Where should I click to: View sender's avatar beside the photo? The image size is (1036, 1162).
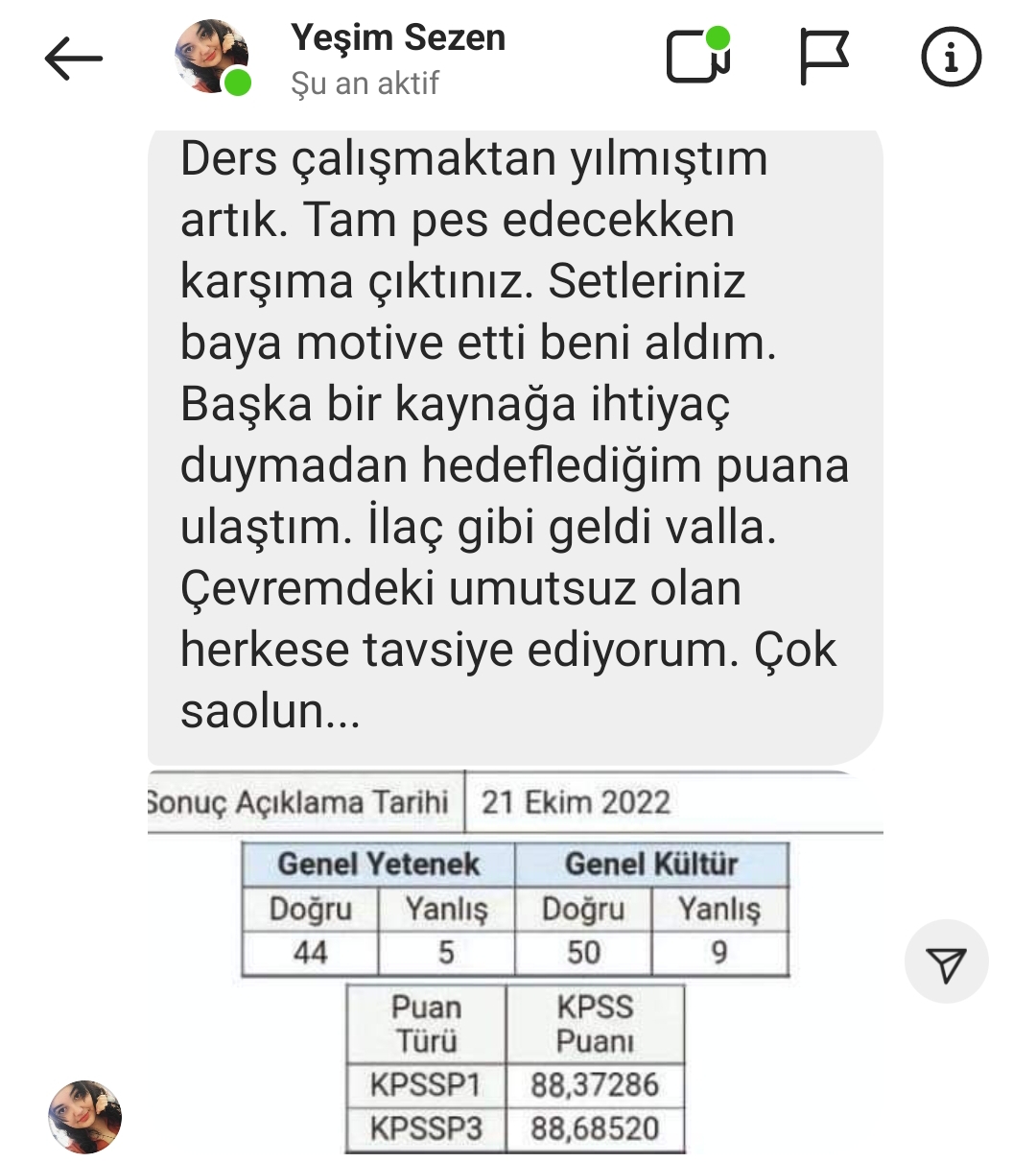click(x=85, y=1116)
